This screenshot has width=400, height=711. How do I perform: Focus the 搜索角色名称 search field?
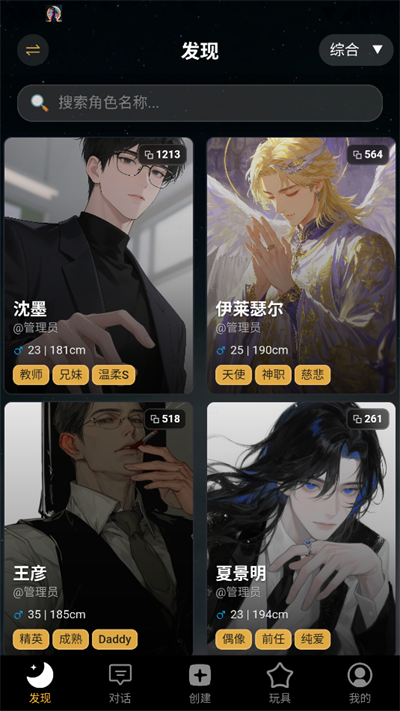tap(200, 103)
